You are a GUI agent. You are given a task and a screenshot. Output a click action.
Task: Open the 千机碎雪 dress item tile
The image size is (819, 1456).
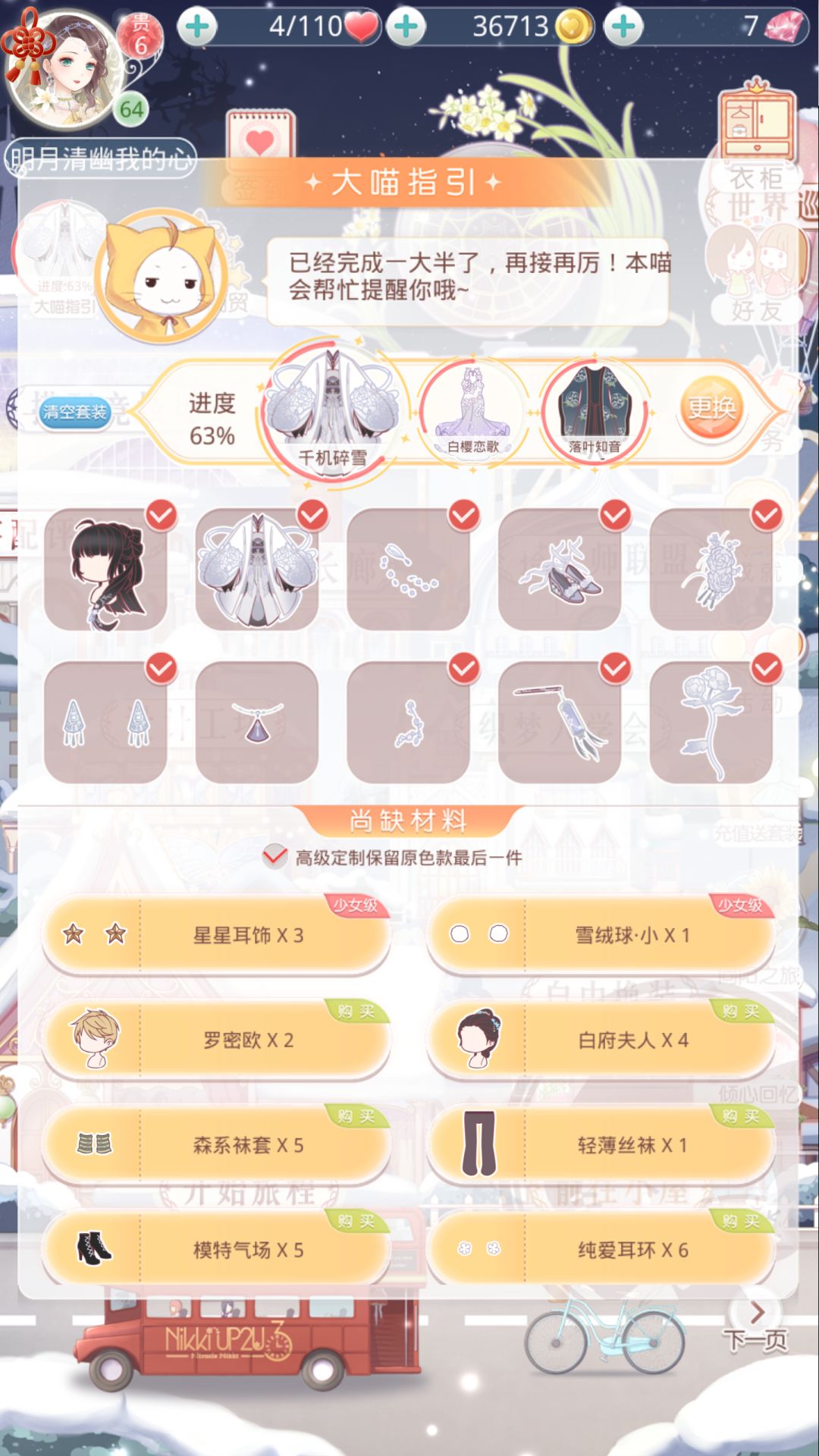tap(257, 569)
